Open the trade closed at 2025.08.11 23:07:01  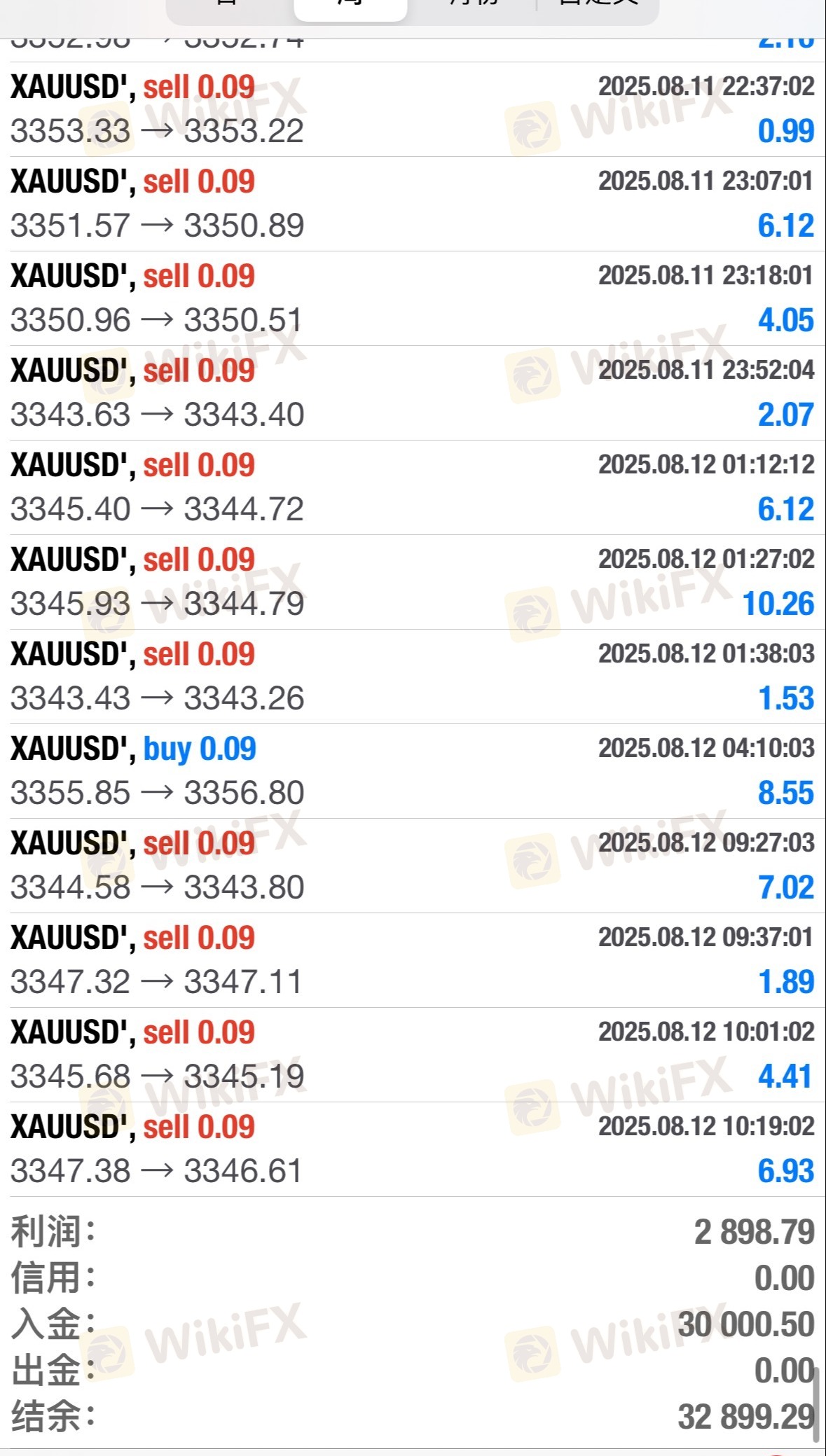(413, 204)
